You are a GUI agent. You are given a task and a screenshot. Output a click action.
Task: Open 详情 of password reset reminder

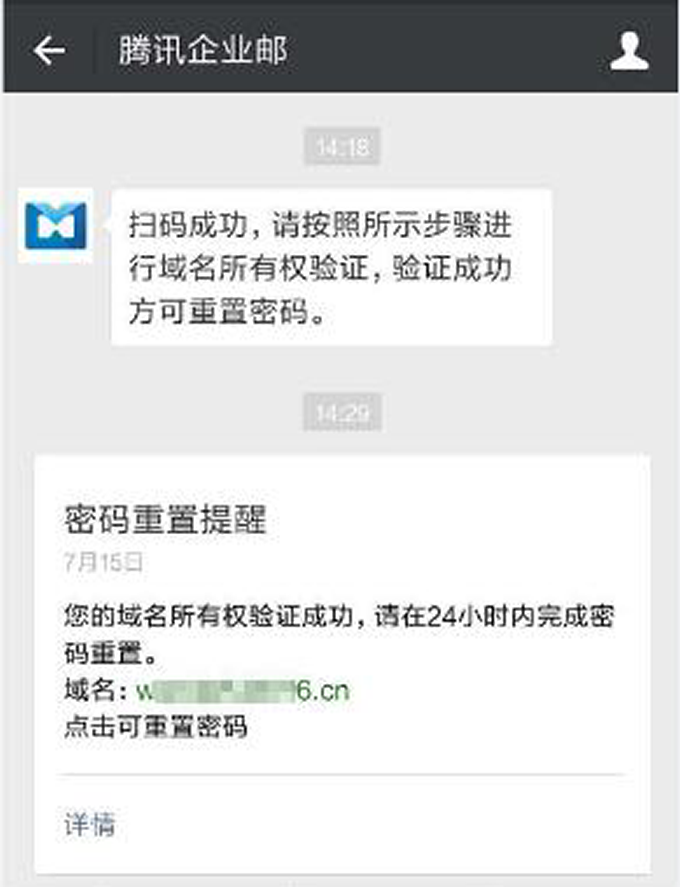click(x=90, y=824)
